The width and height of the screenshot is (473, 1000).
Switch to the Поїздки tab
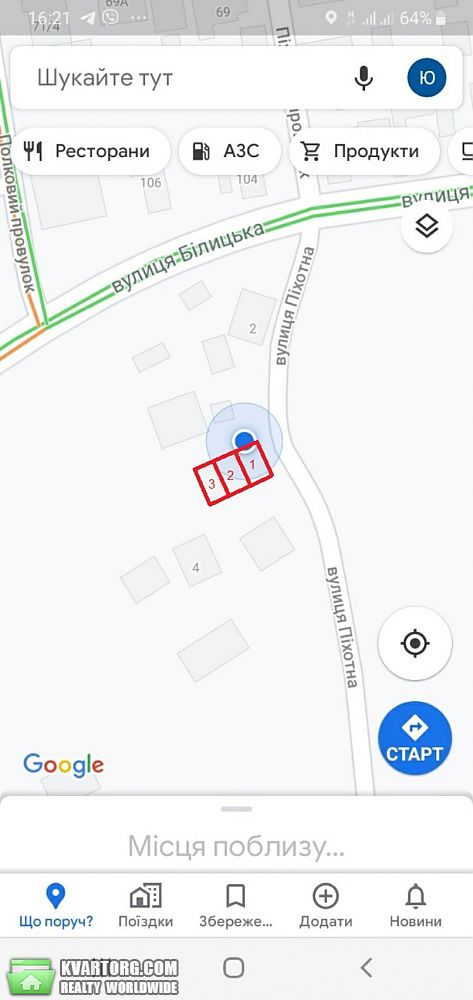tap(145, 906)
